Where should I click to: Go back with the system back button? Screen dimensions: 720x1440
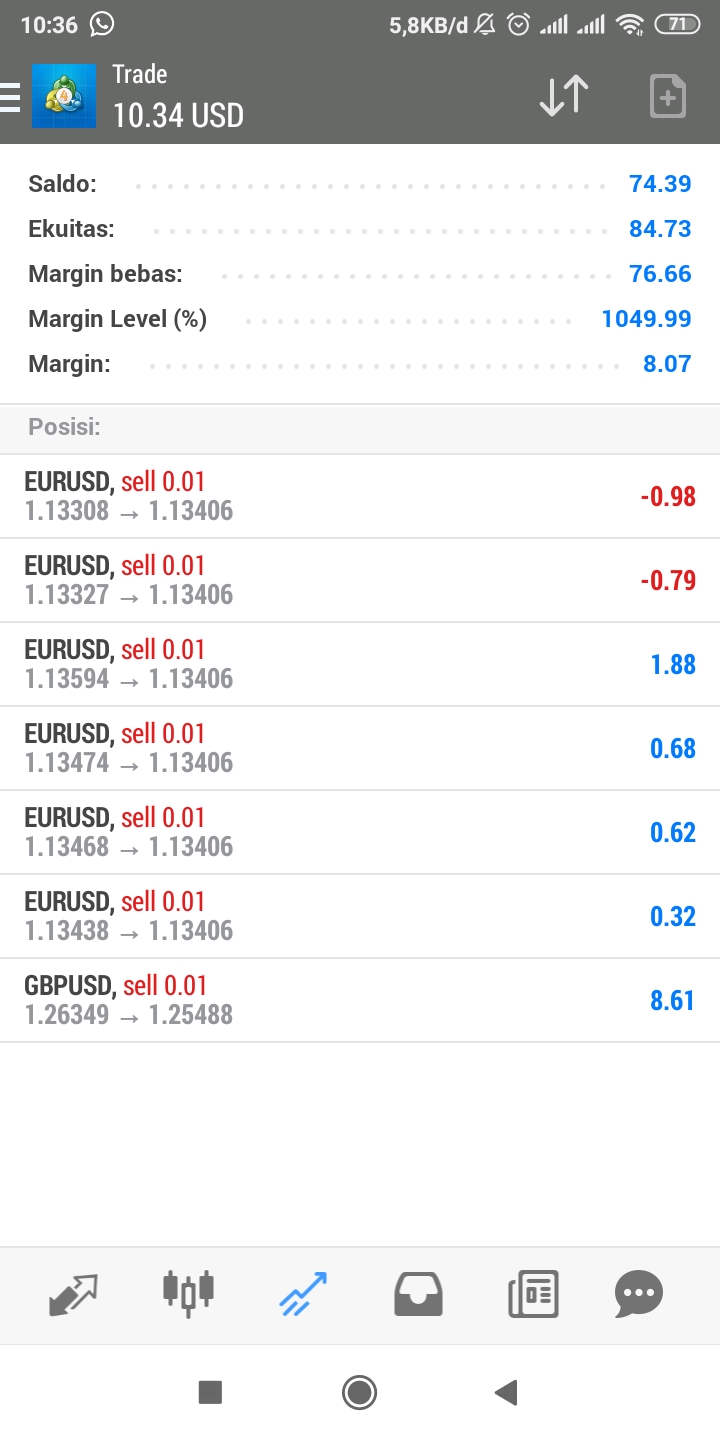506,1392
